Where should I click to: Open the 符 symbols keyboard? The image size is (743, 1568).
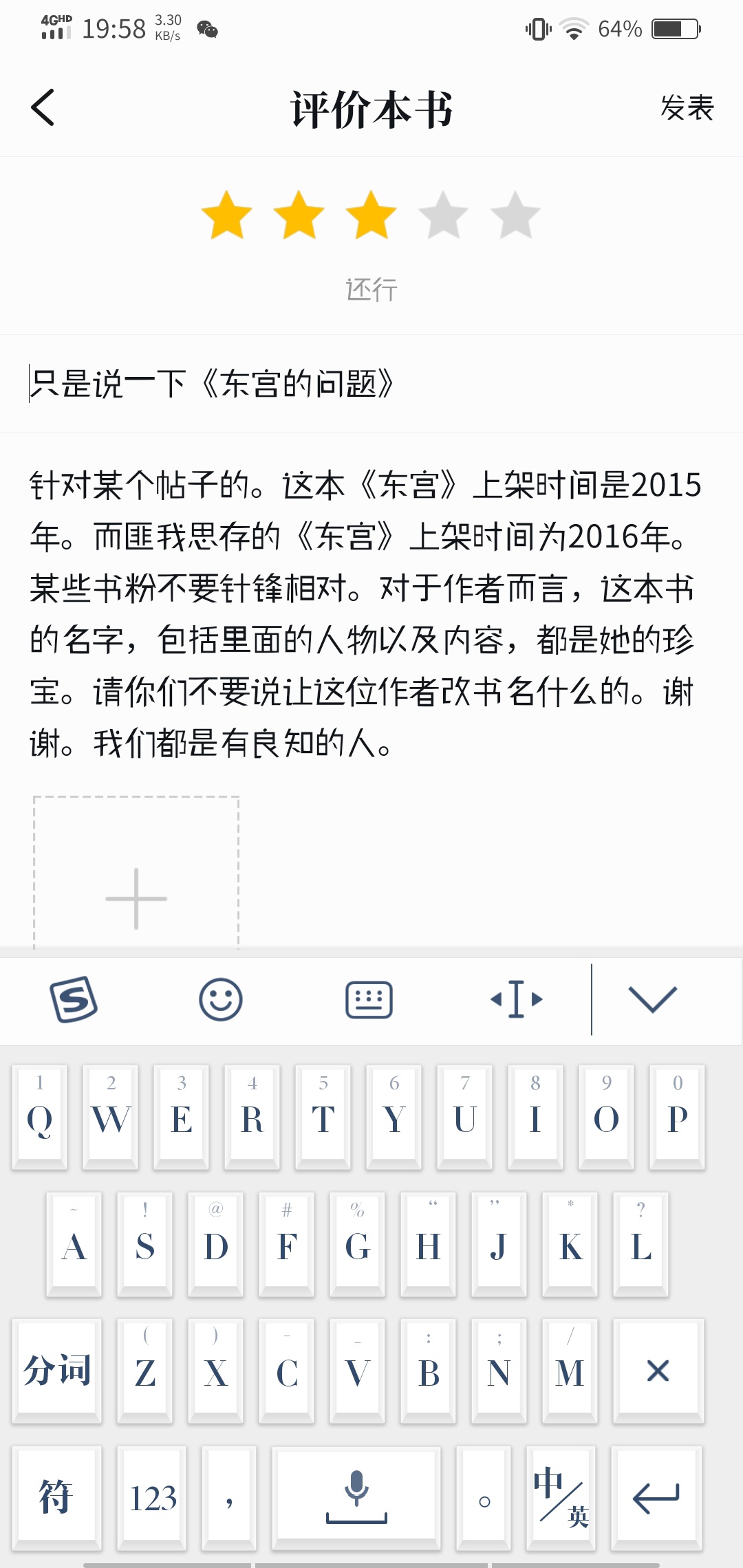56,1498
